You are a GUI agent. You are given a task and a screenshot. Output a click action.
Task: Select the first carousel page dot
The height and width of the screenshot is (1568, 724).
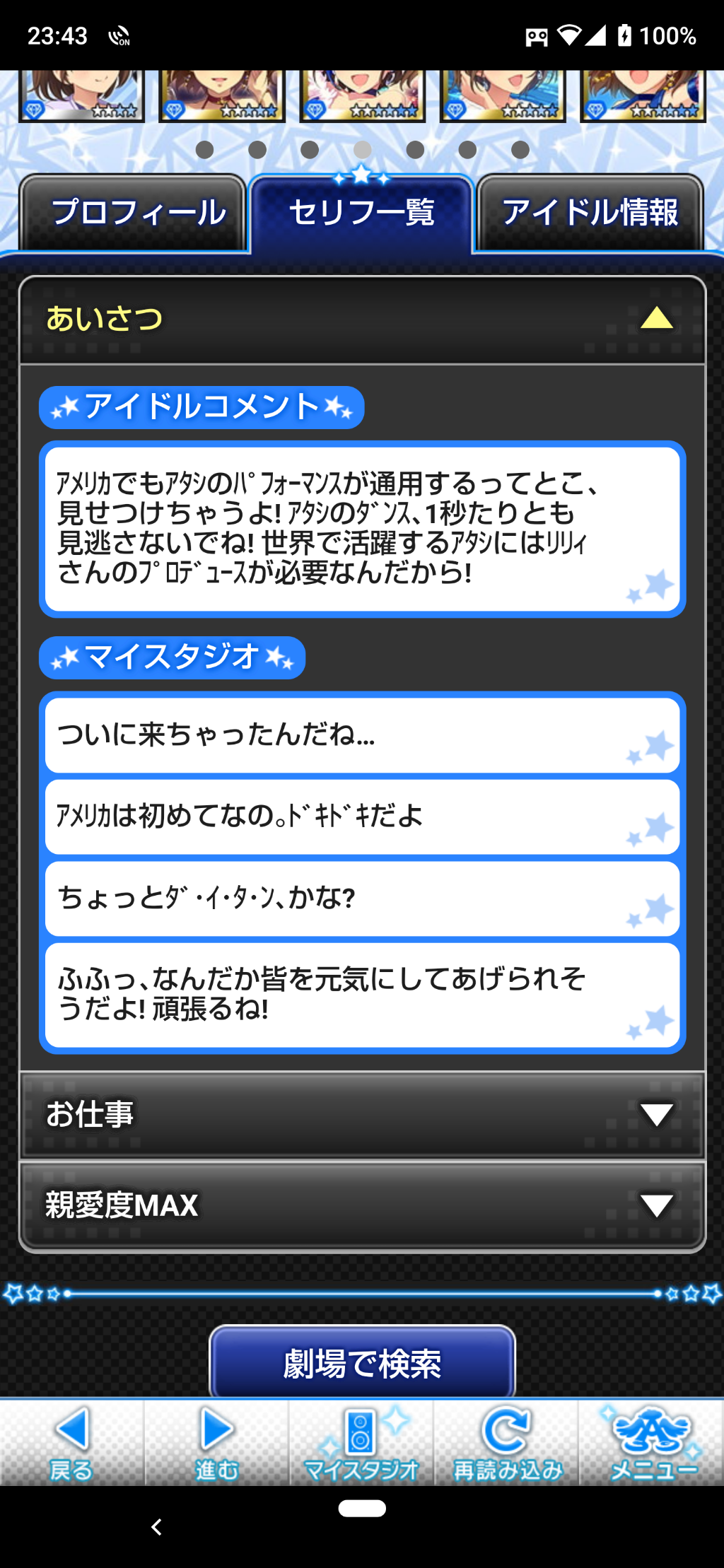pyautogui.click(x=204, y=150)
